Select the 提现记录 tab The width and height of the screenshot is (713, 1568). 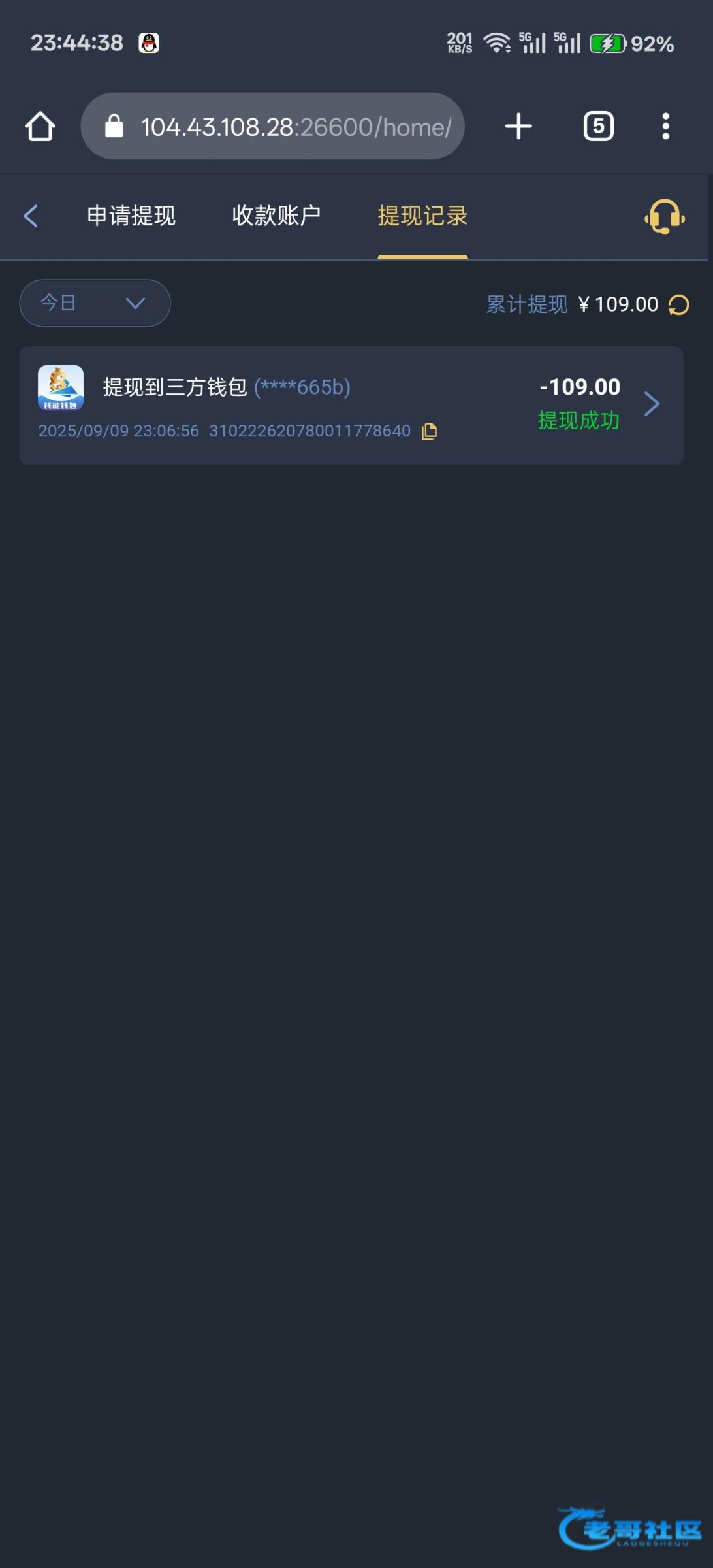(422, 216)
